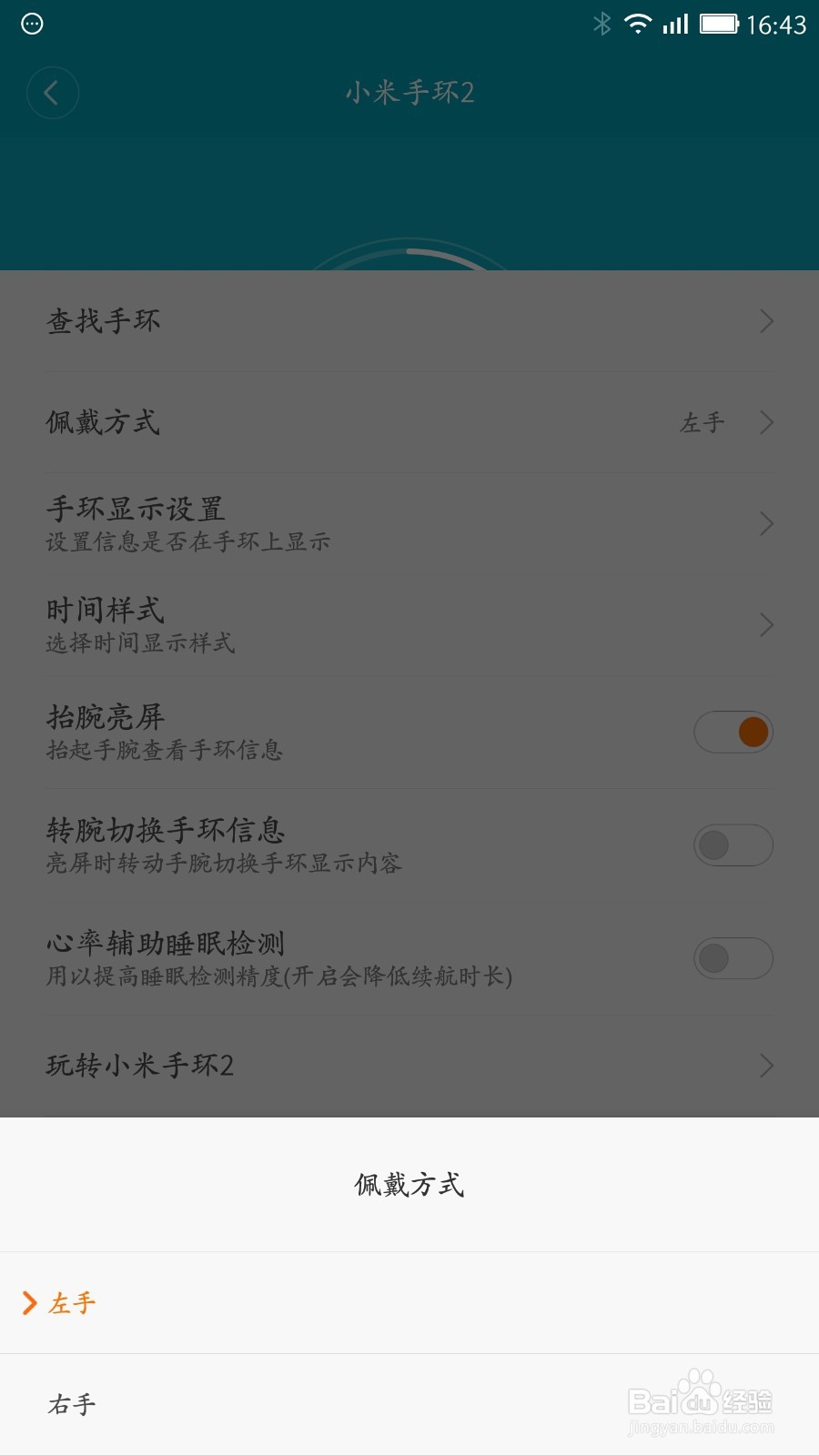Screen dimensions: 819x1456
Task: Click the Baidu 经验 watermark logo
Action: pyautogui.click(x=701, y=1401)
